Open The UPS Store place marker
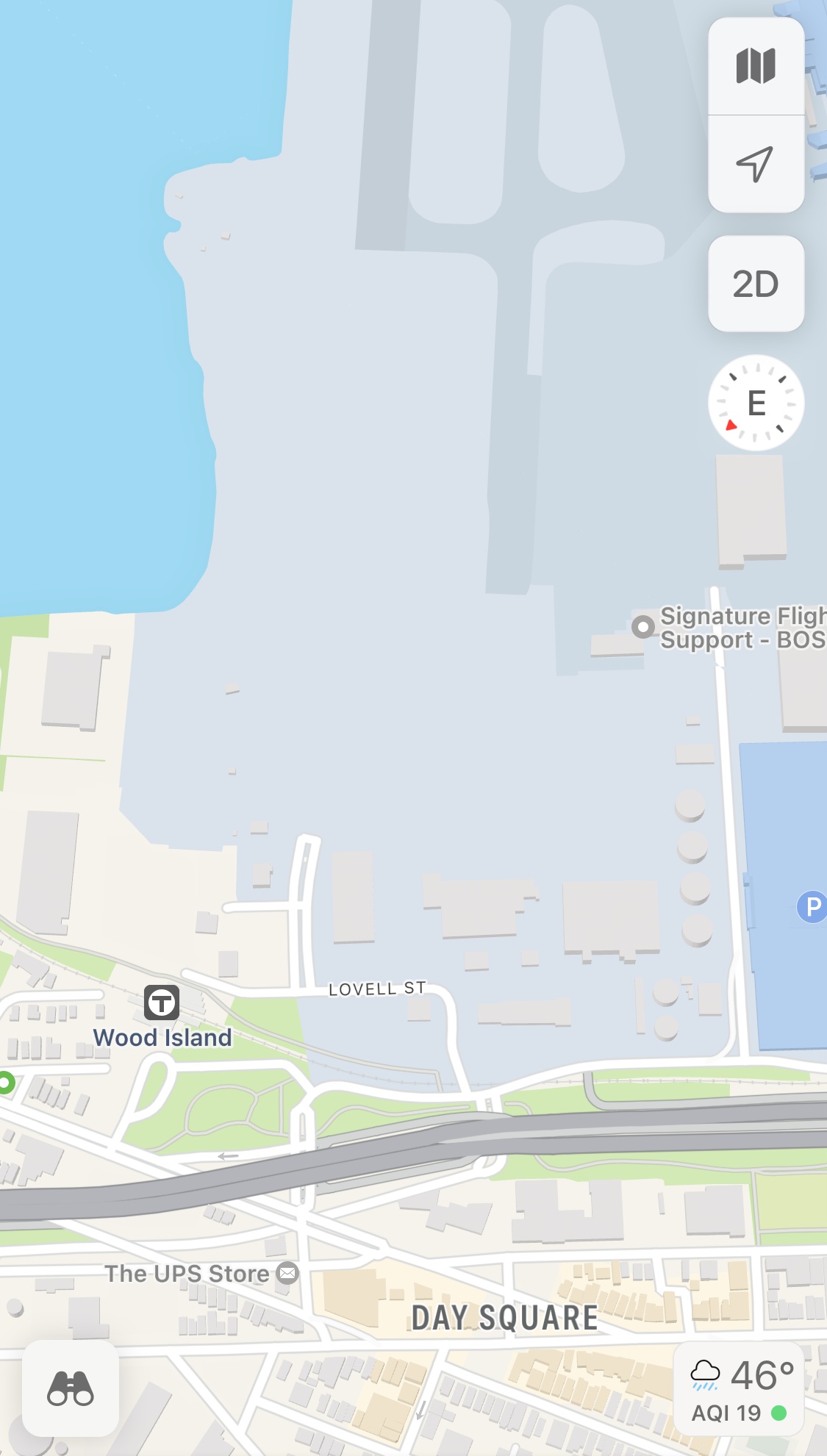This screenshot has height=1456, width=827. click(287, 1273)
